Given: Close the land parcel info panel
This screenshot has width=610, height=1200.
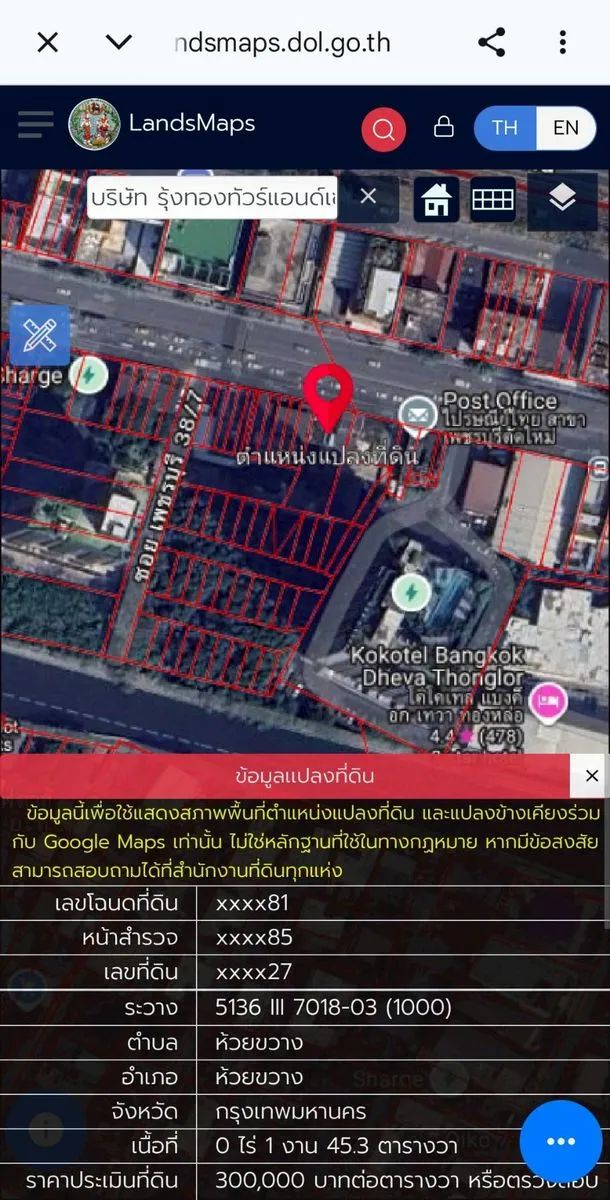Looking at the screenshot, I should tap(591, 776).
